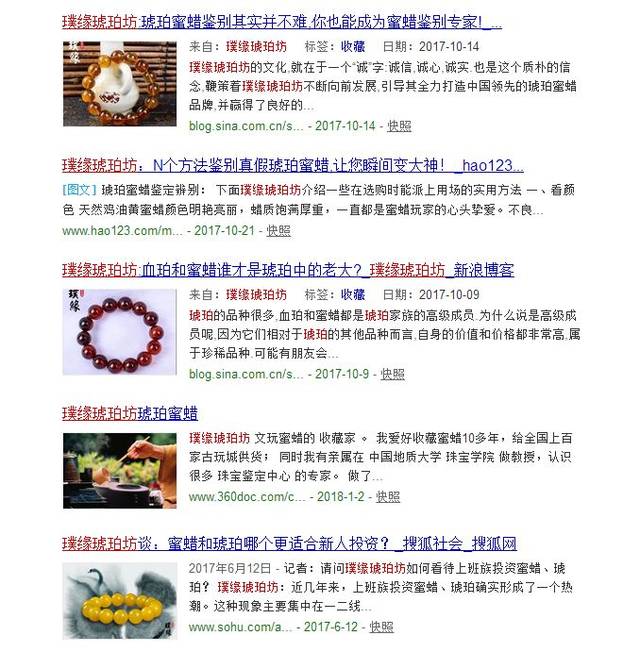Open the '璞缘琥珀坊琥珀蜜蜡' result title
The image size is (640, 652).
coord(130,413)
